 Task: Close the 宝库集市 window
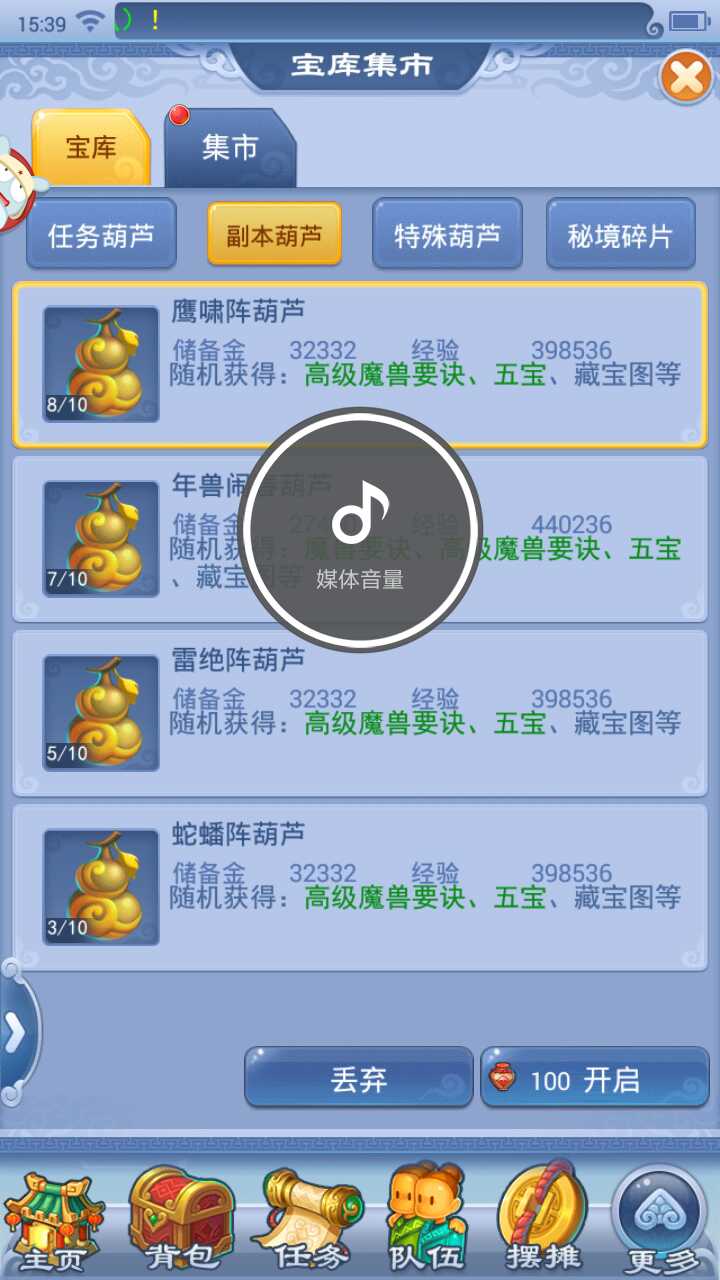coord(686,77)
